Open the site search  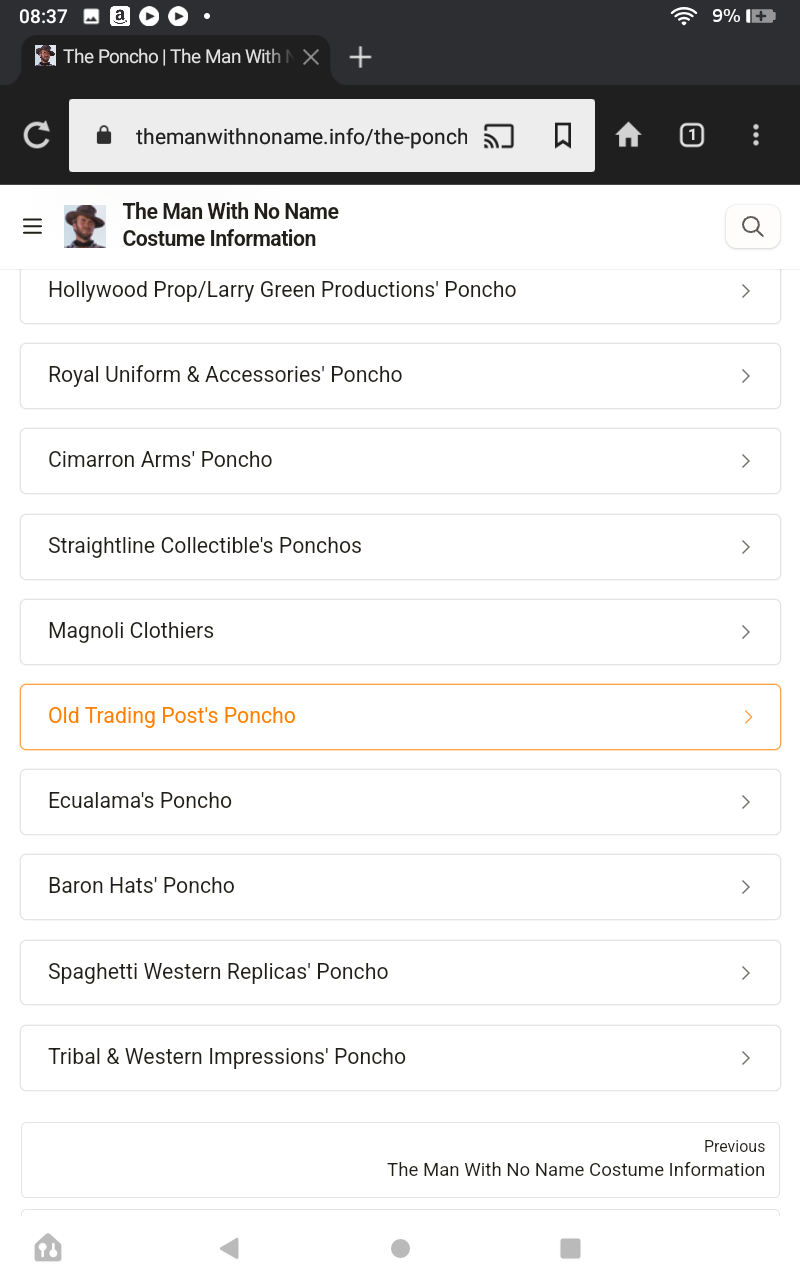point(752,227)
